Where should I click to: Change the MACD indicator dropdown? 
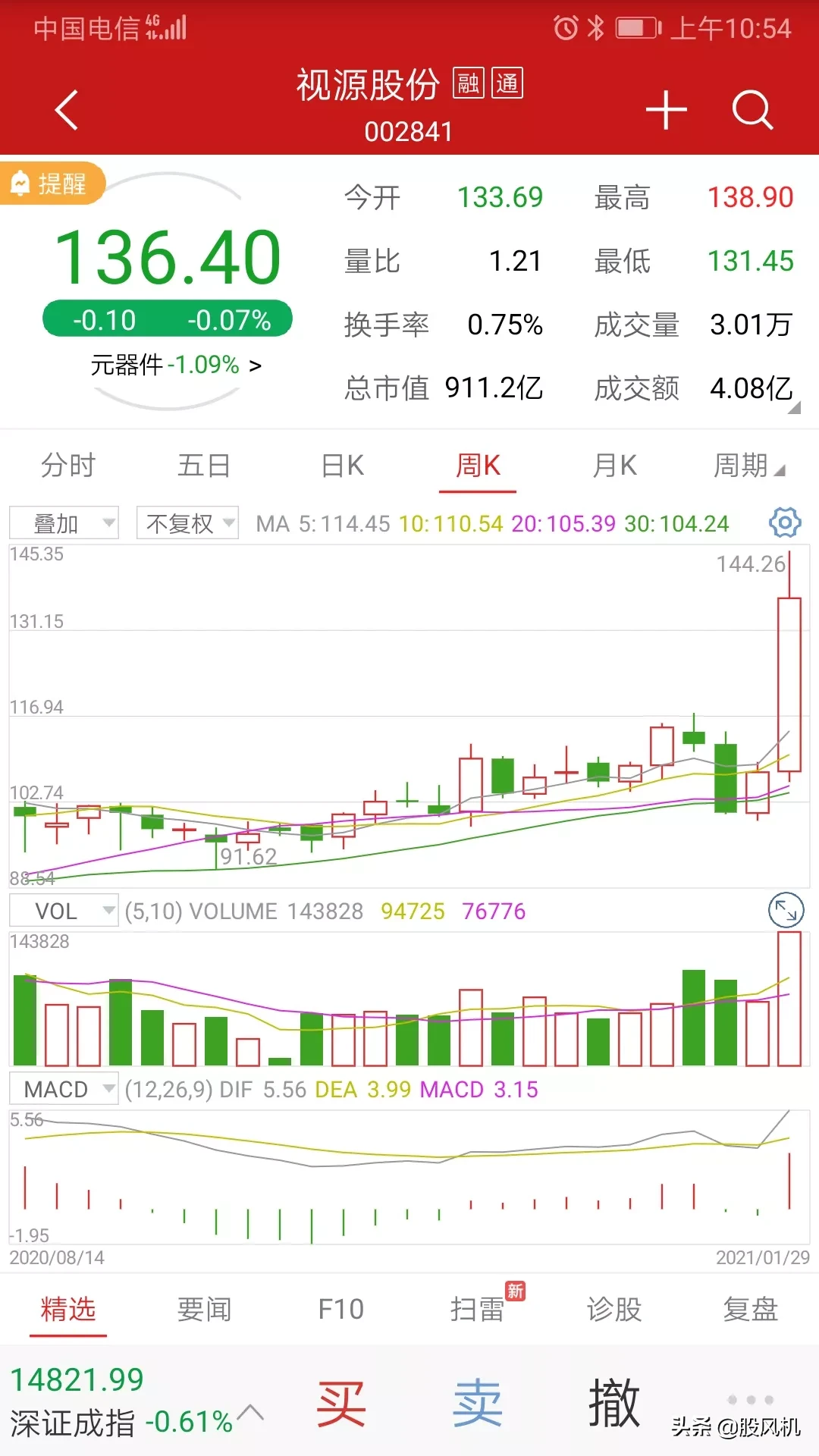tap(64, 1090)
